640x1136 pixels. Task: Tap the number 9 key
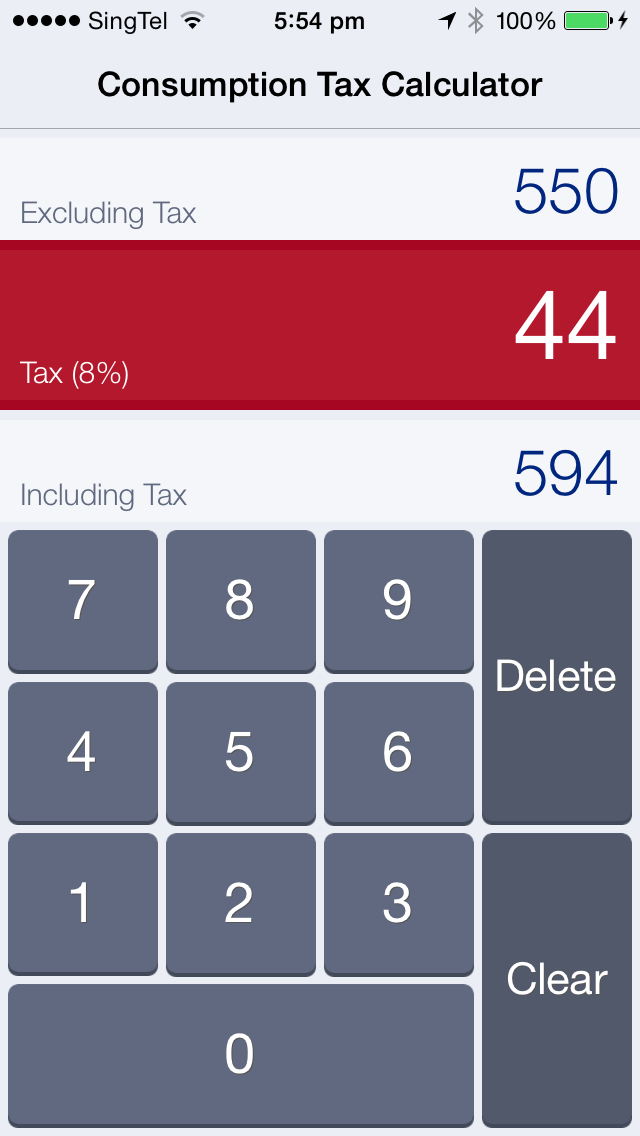point(399,601)
